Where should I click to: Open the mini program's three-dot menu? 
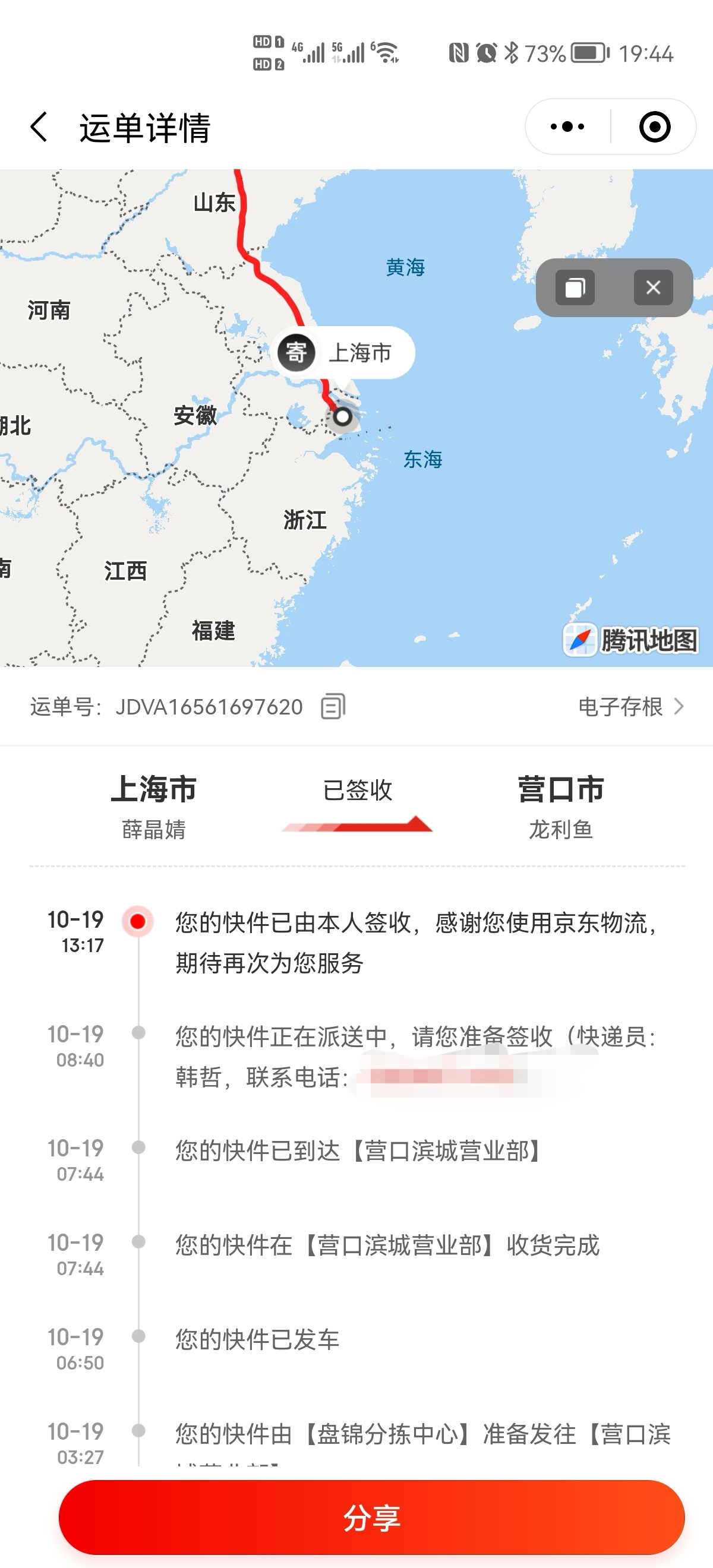567,127
